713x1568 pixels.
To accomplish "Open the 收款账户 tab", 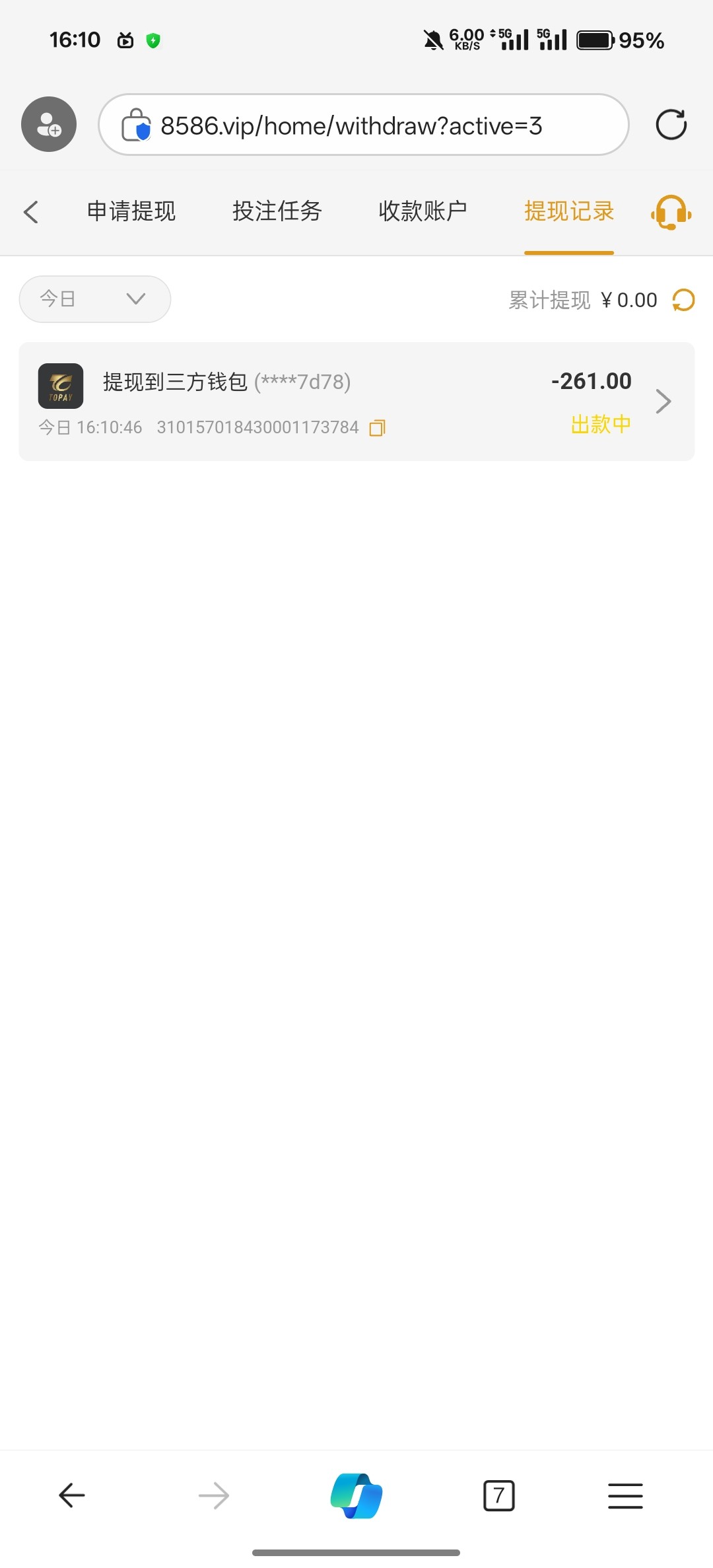I will [x=423, y=211].
